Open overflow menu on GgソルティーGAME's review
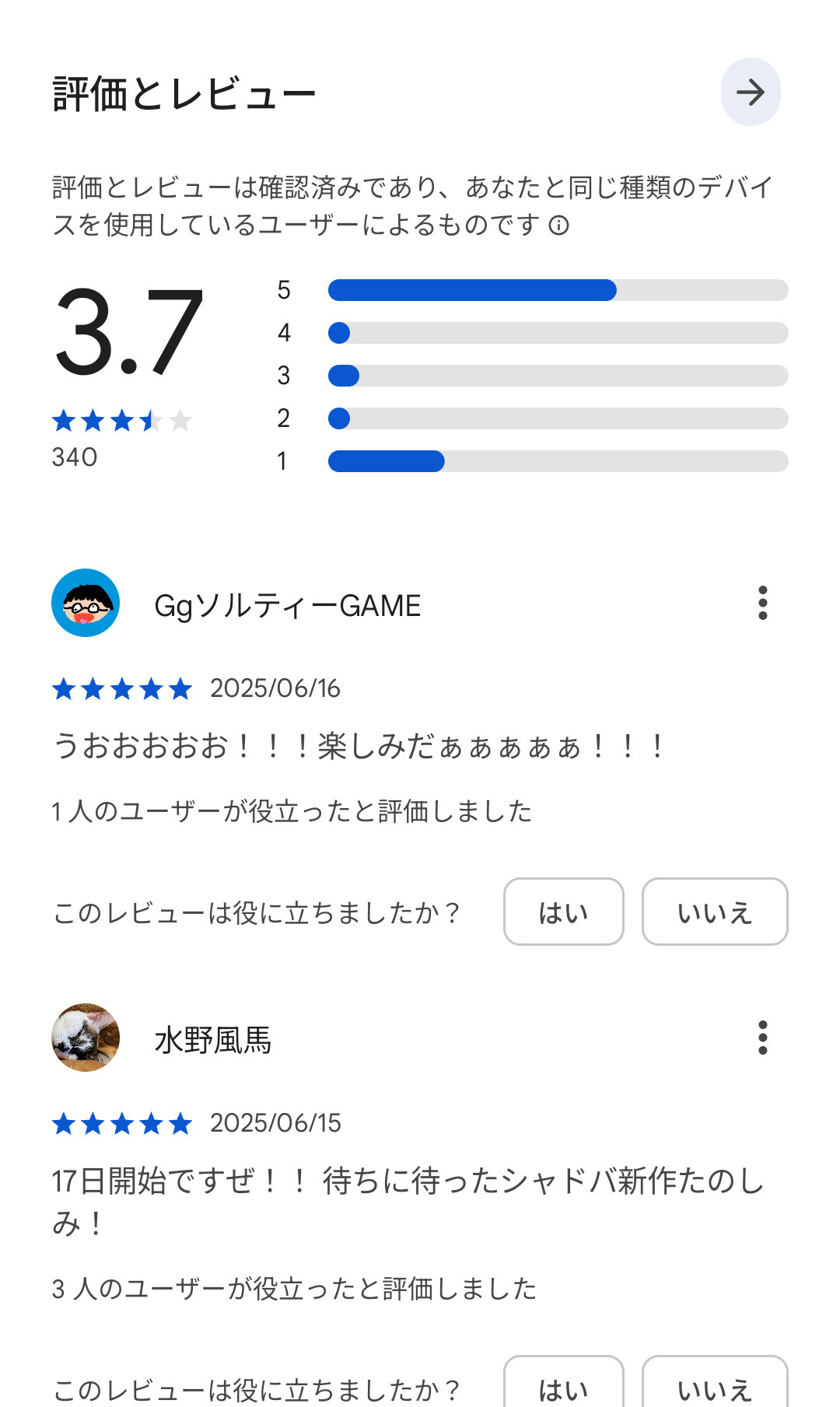The width and height of the screenshot is (840, 1407). pos(762,603)
